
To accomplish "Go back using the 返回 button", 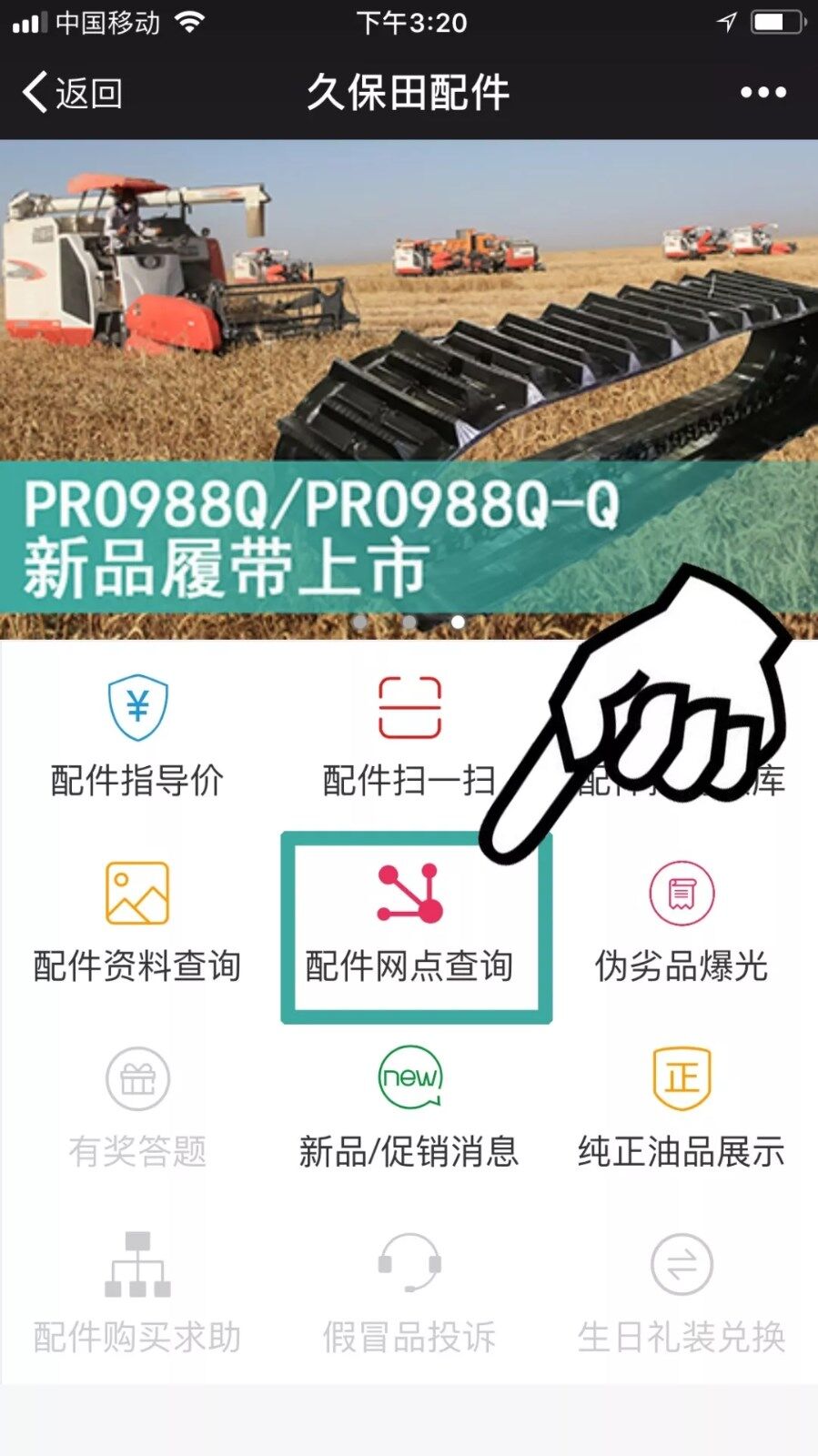I will pos(72,93).
